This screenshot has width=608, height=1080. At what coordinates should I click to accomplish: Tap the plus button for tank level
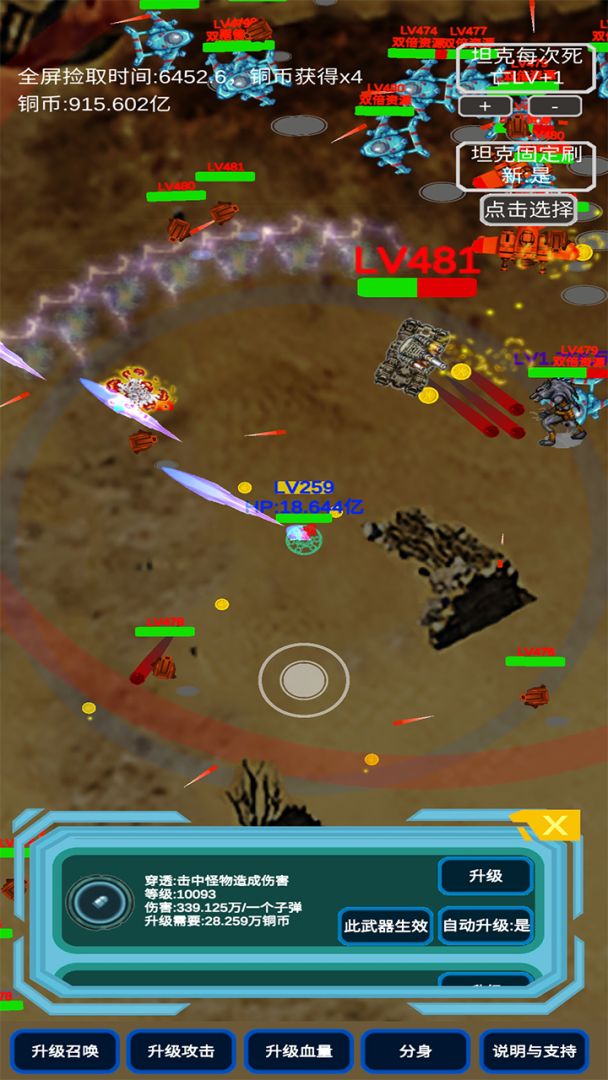485,106
